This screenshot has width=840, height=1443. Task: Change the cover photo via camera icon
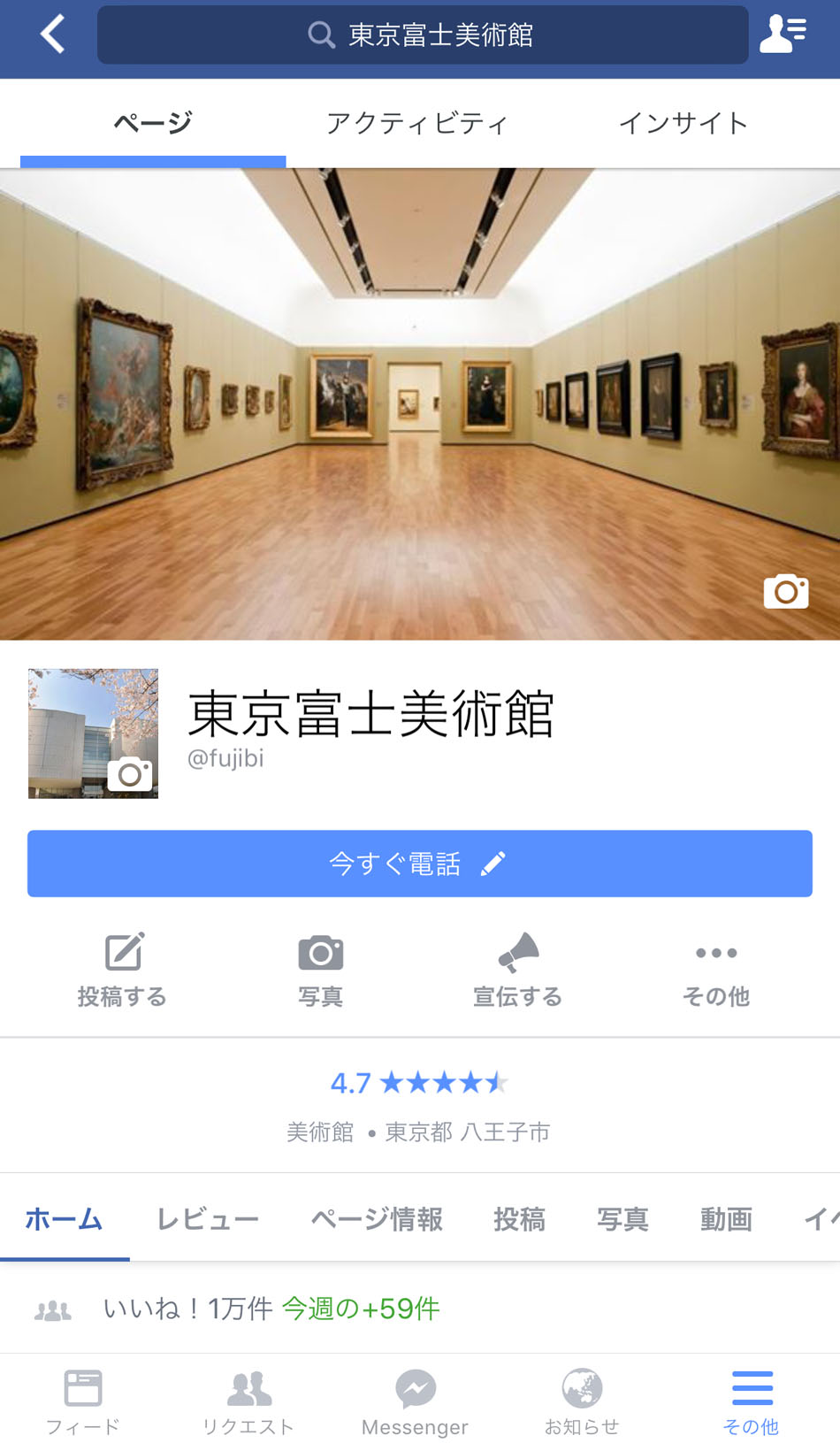click(x=785, y=591)
